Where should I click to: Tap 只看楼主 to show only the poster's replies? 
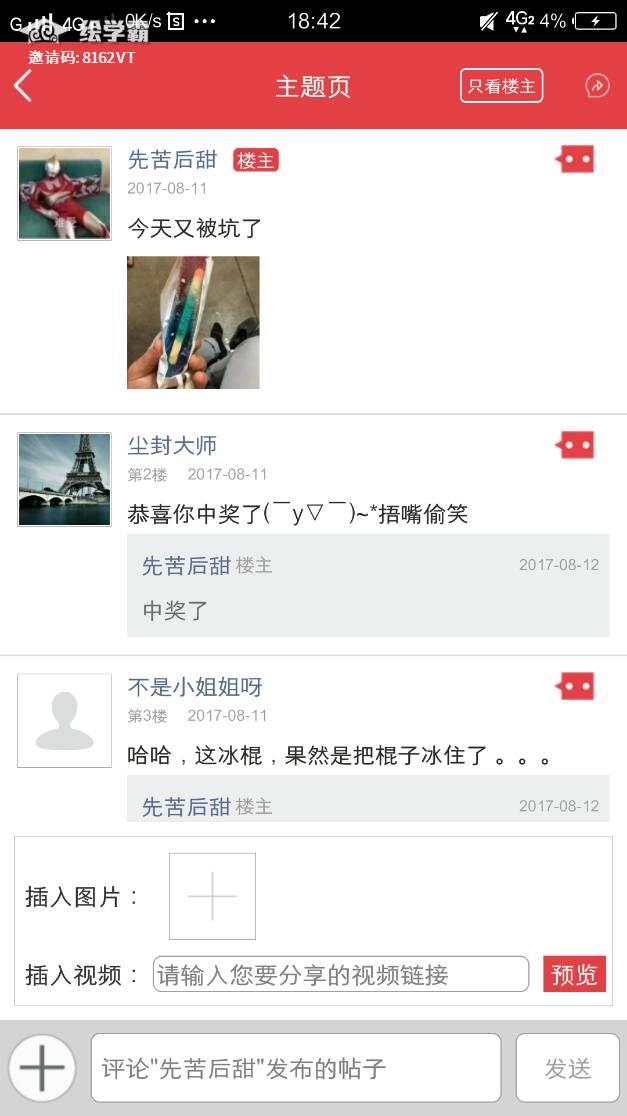point(501,86)
